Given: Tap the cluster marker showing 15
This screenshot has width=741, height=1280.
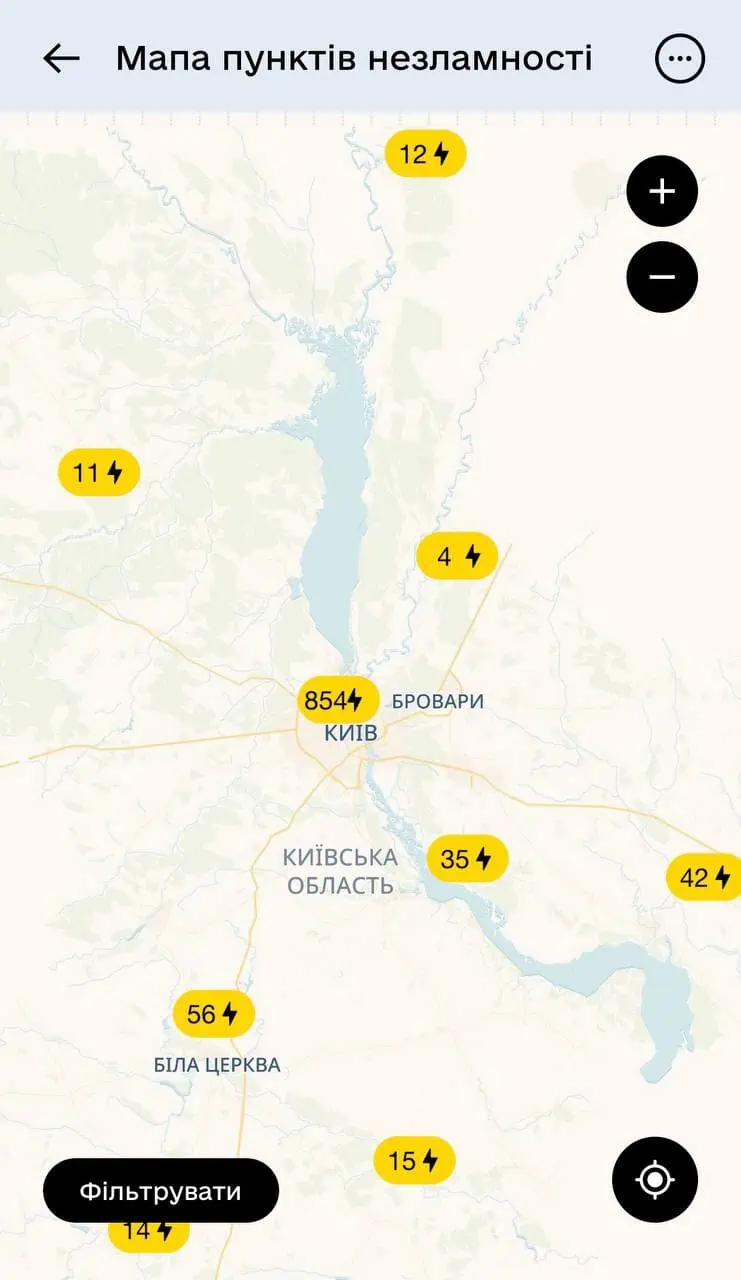Looking at the screenshot, I should [x=414, y=1161].
